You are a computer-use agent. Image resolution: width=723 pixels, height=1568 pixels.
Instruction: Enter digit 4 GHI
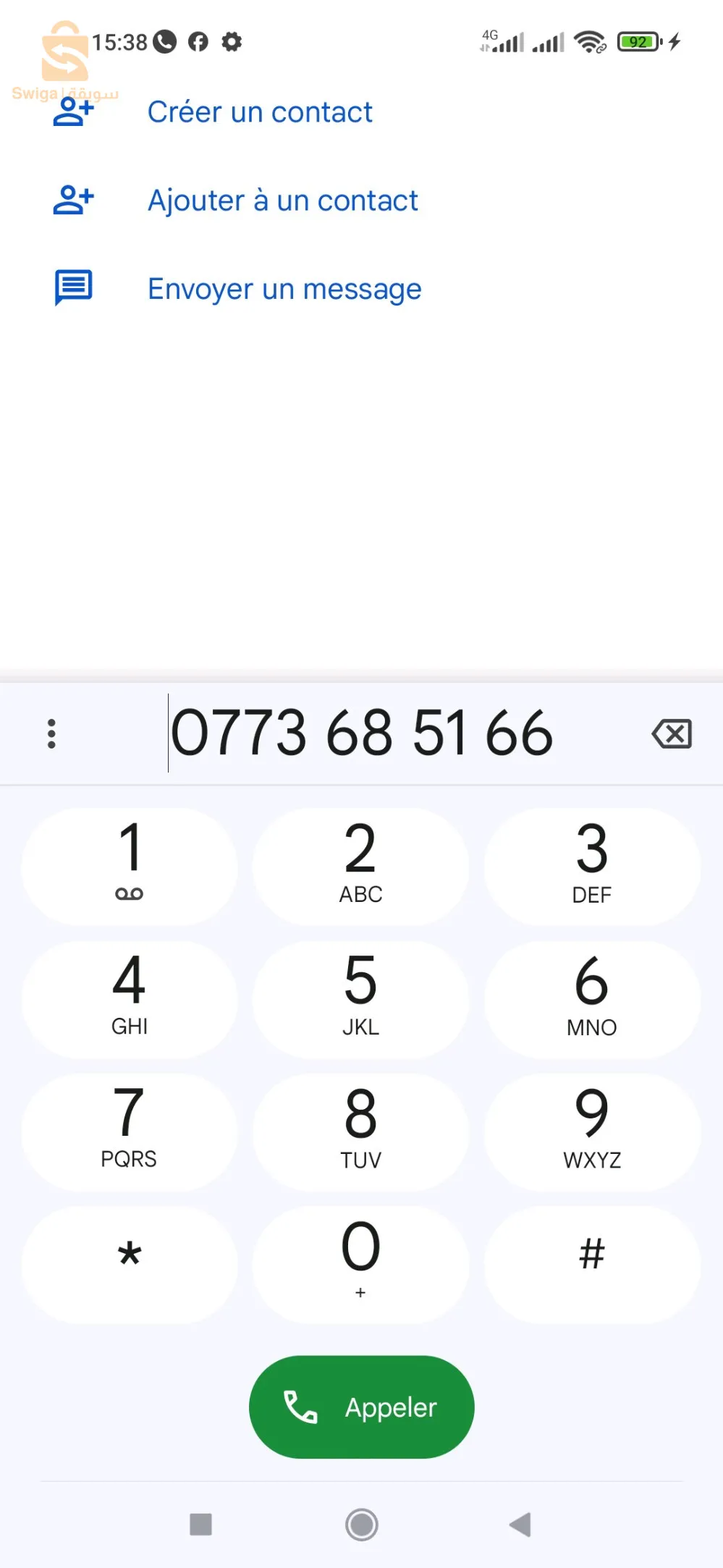pyautogui.click(x=130, y=999)
